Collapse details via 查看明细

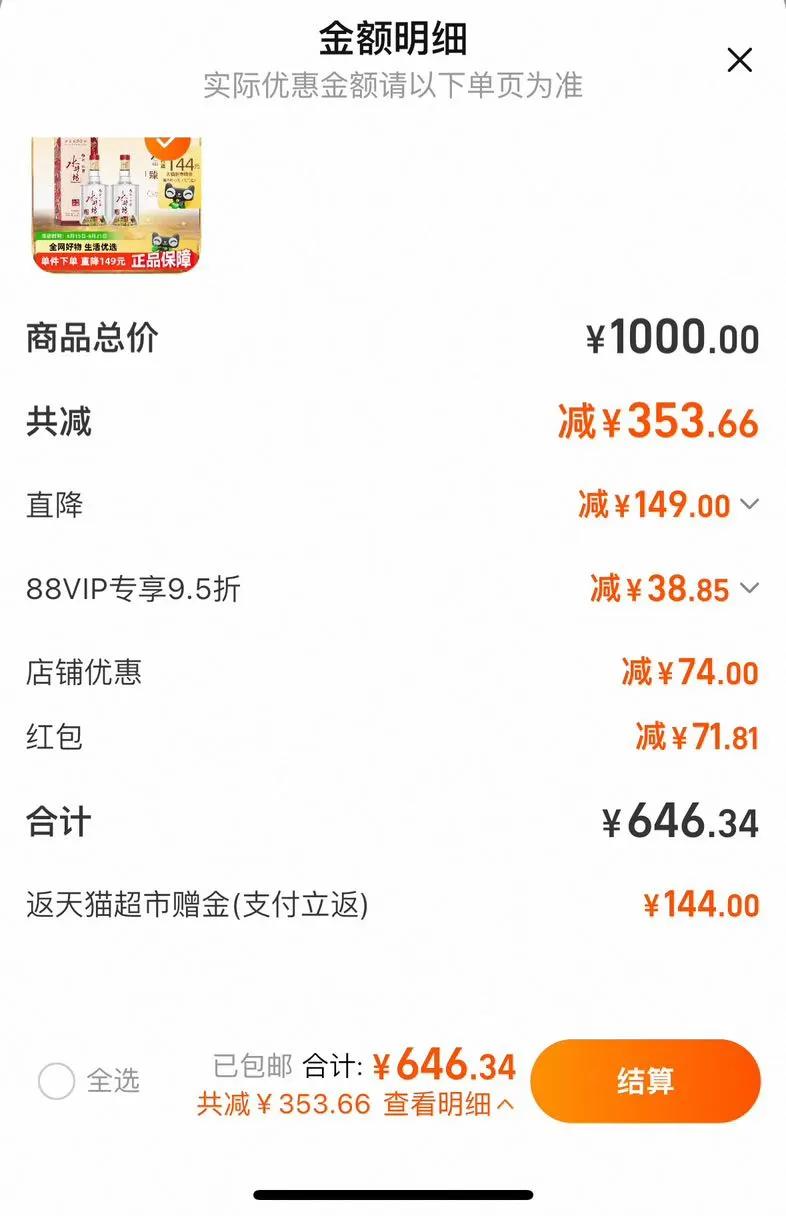tap(449, 1104)
